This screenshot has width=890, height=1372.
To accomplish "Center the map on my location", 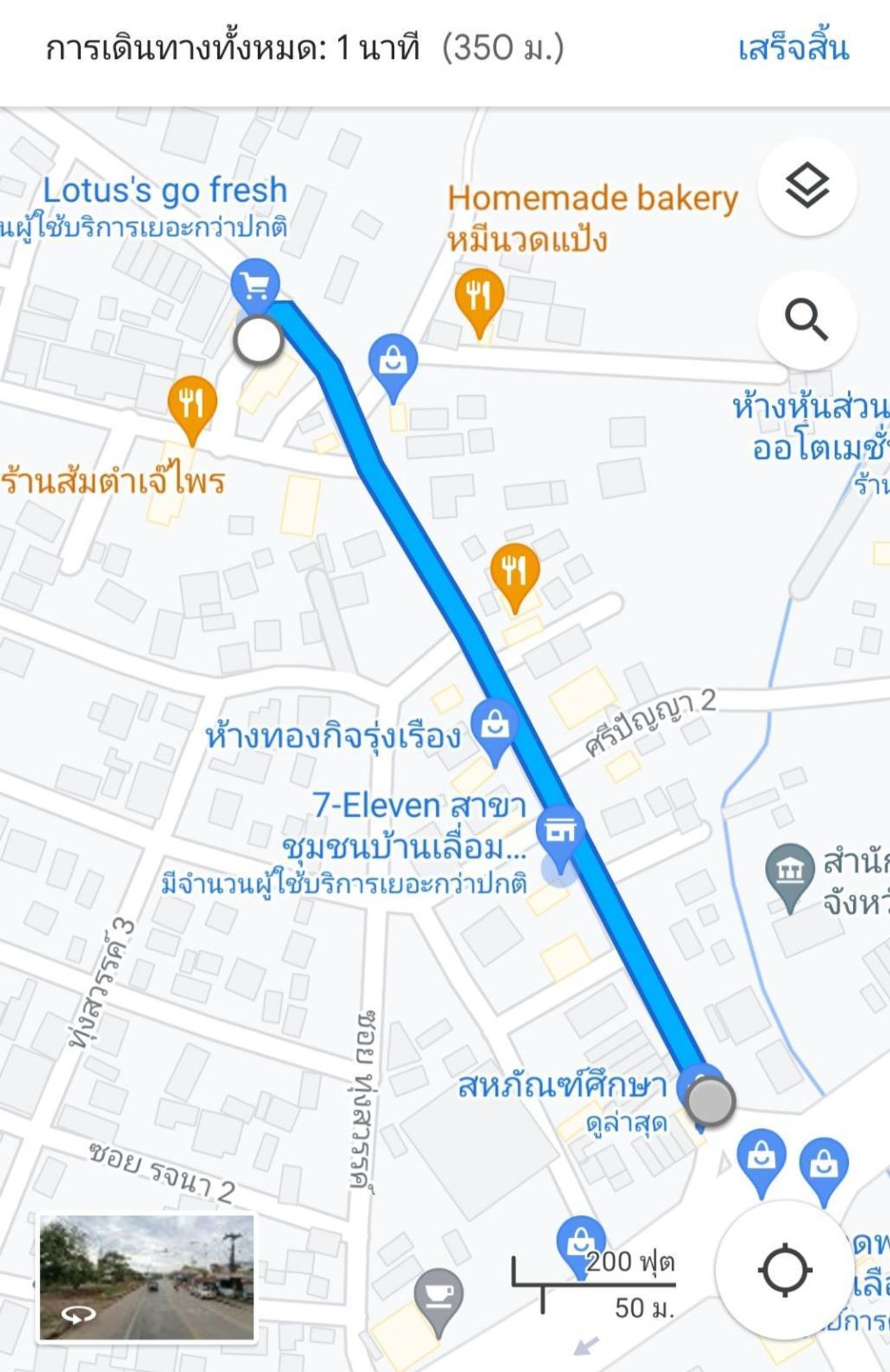I will (784, 1269).
